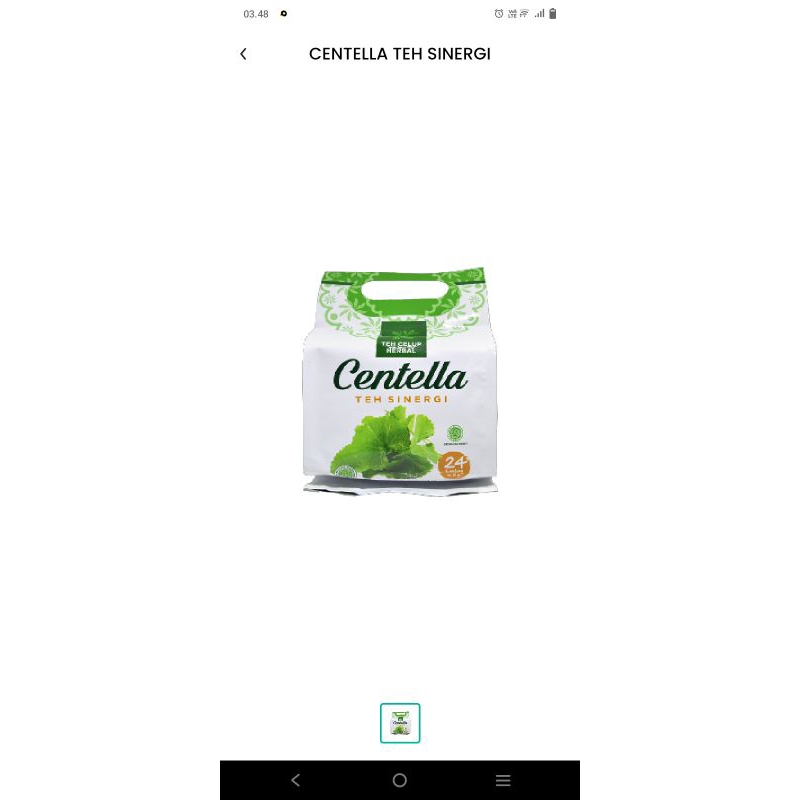Open the recent apps list
This screenshot has height=800, width=800.
[x=503, y=780]
